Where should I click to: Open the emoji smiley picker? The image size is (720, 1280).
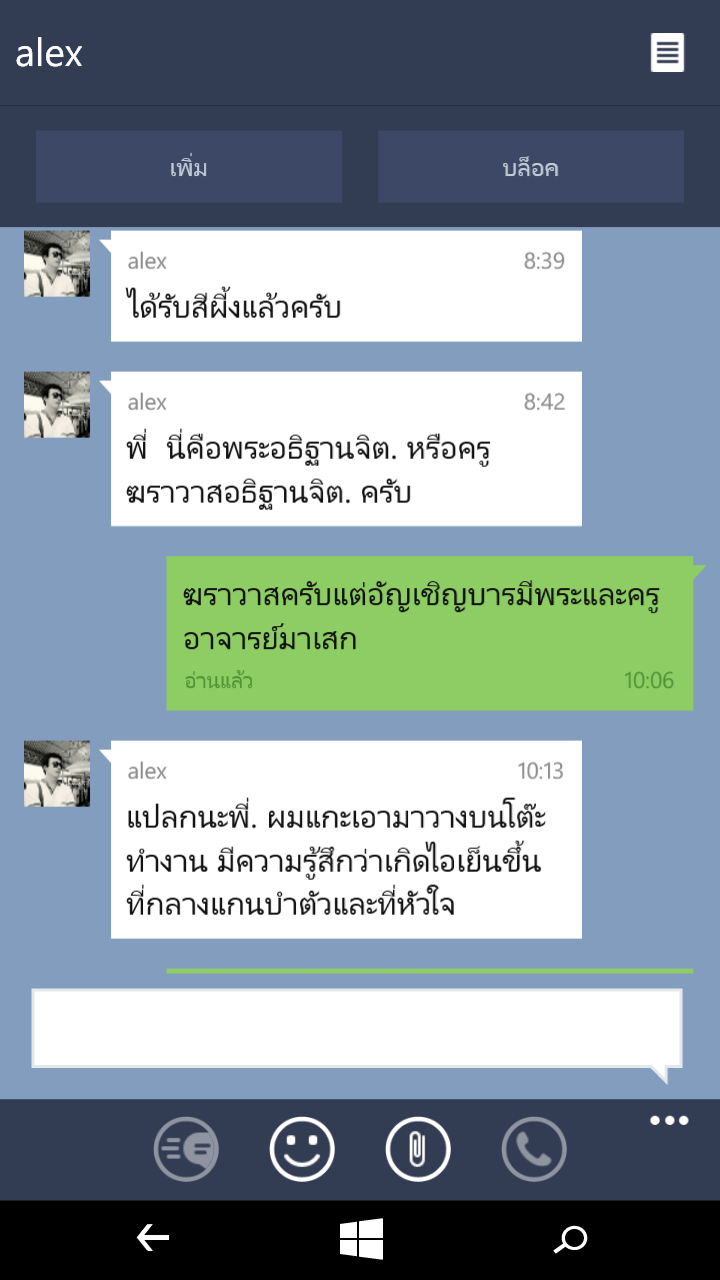click(302, 1150)
